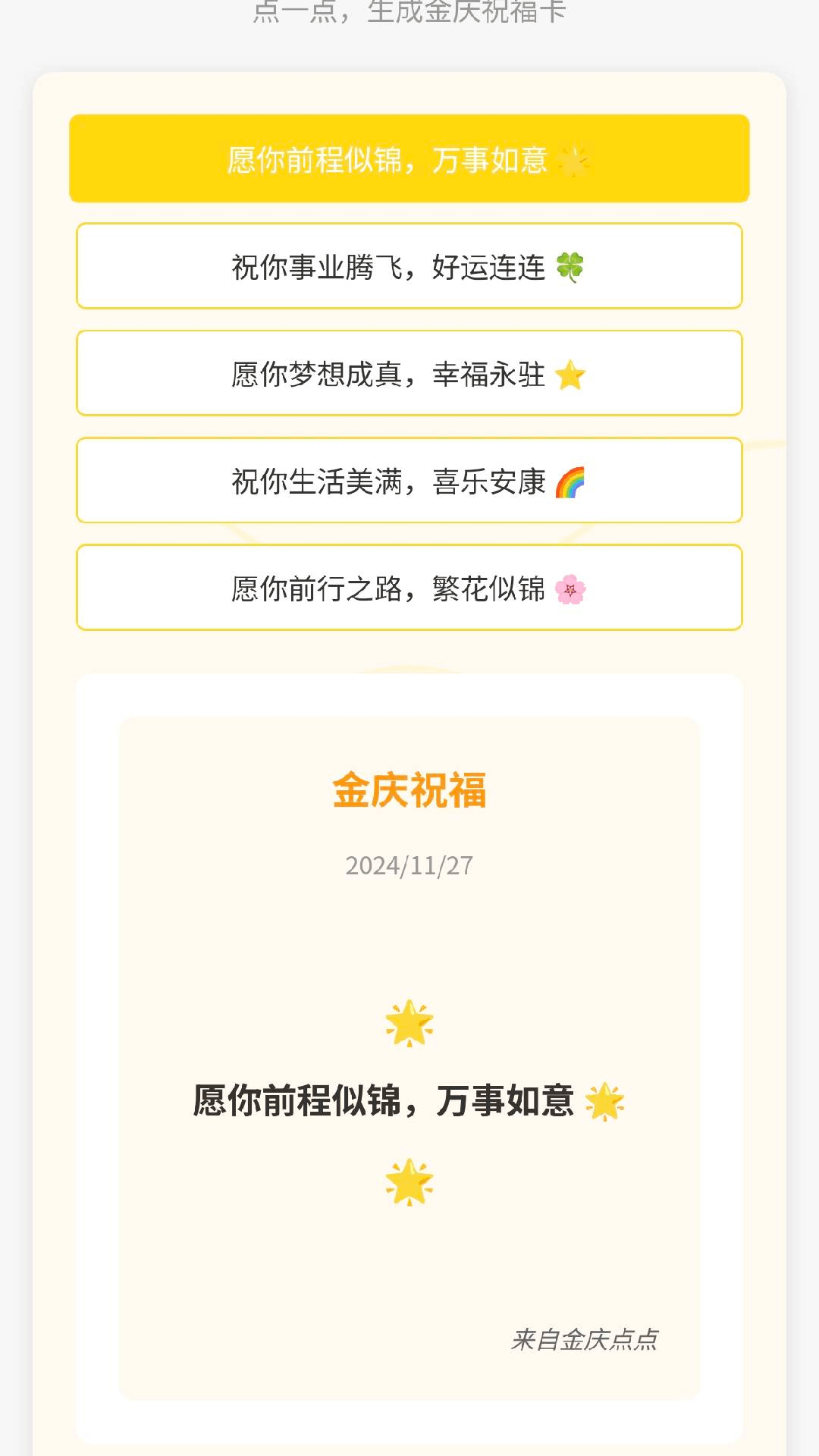Select the blessing 愿你前行之路，繁花似锦

click(409, 588)
